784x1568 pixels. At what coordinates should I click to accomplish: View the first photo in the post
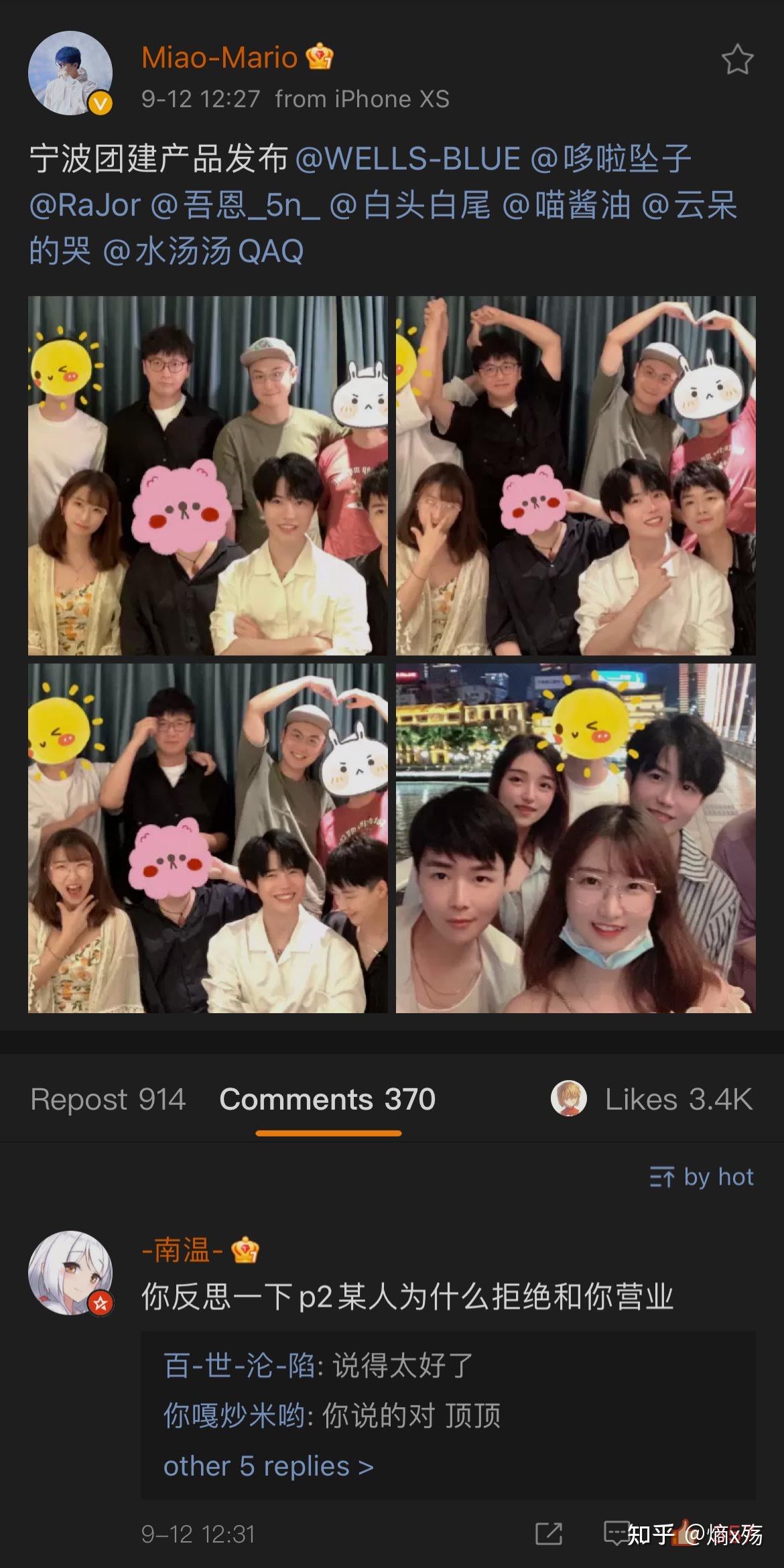(x=208, y=476)
